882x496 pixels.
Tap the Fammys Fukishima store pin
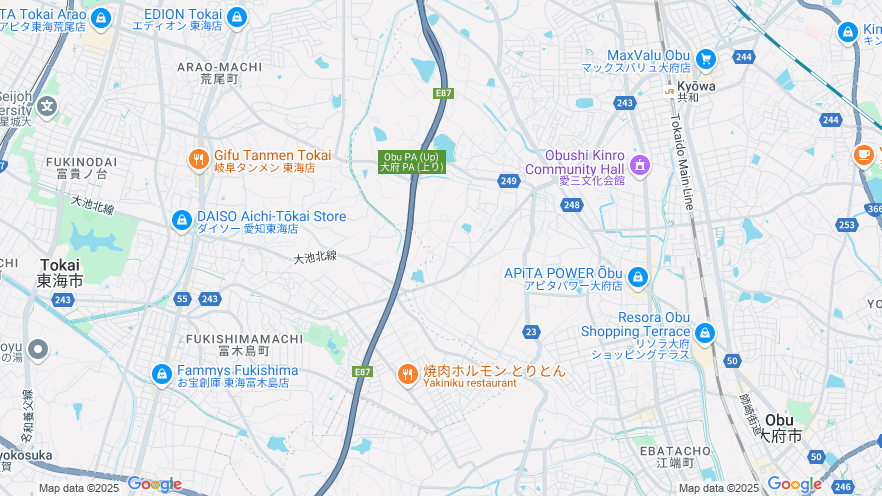[161, 374]
